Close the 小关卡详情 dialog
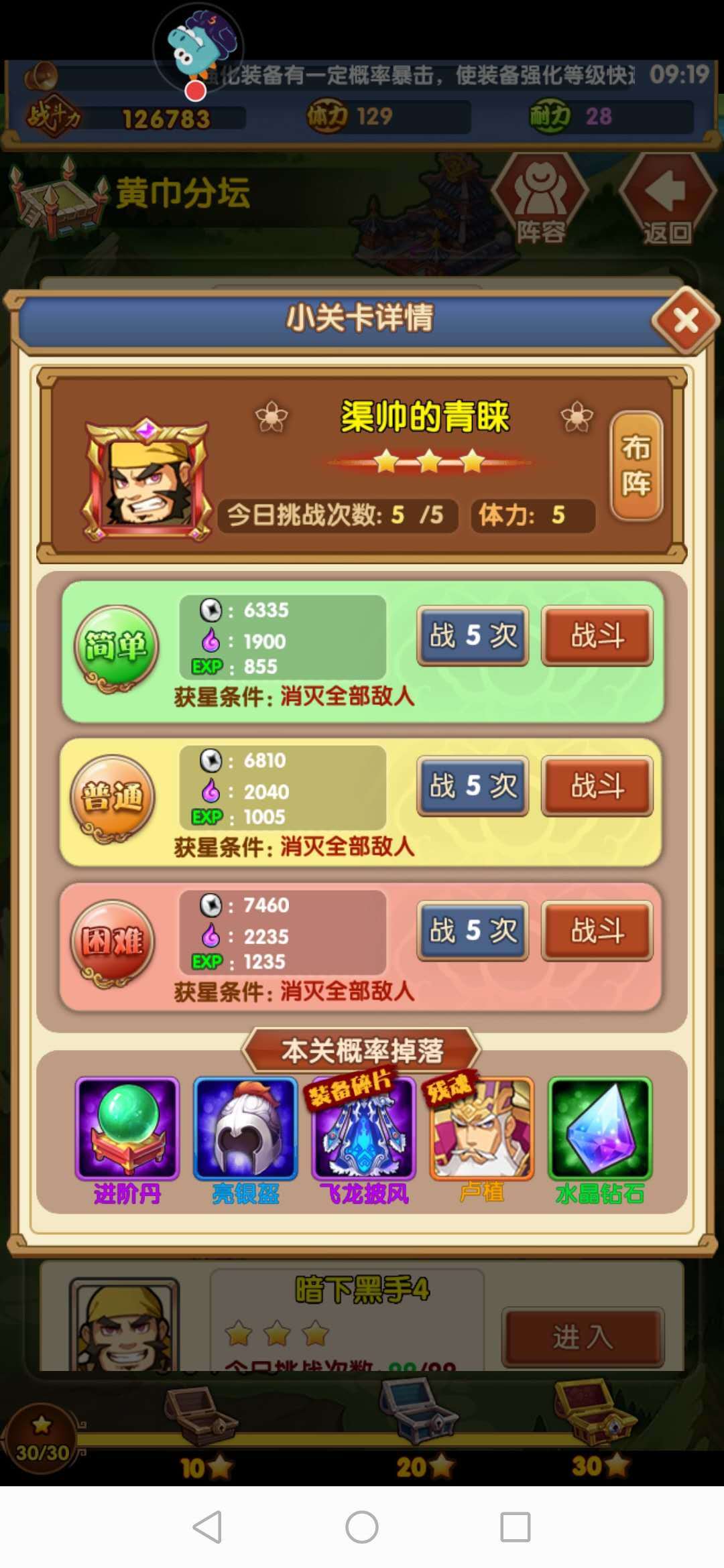 click(x=685, y=321)
